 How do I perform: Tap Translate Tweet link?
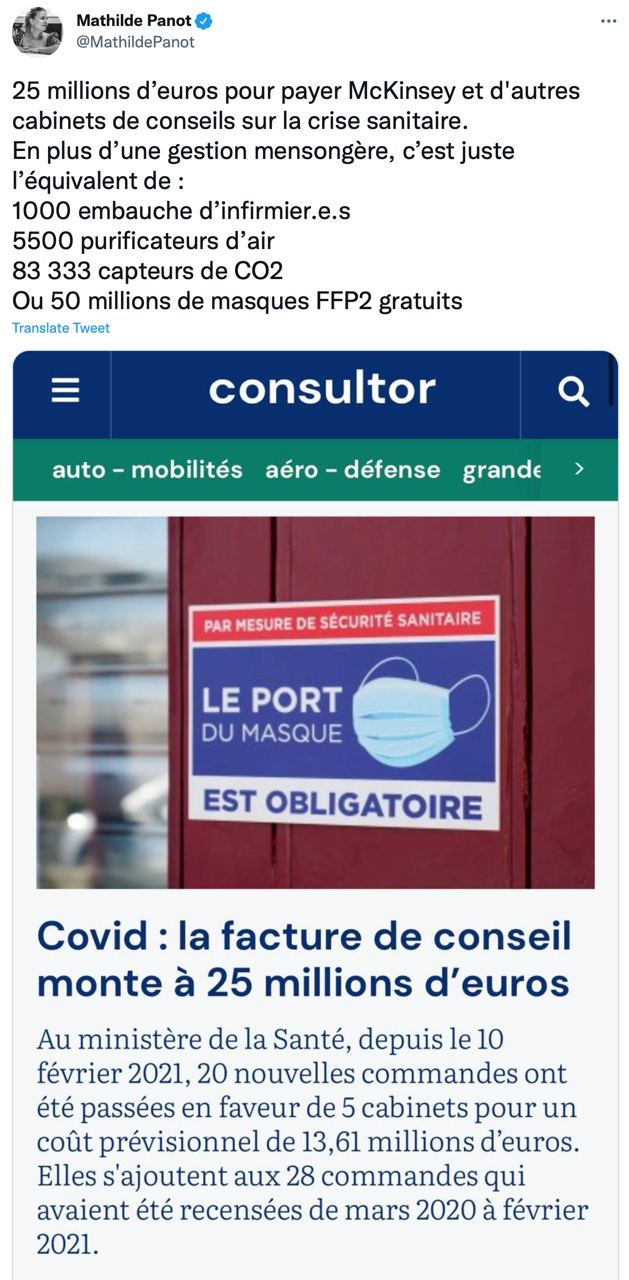click(61, 328)
